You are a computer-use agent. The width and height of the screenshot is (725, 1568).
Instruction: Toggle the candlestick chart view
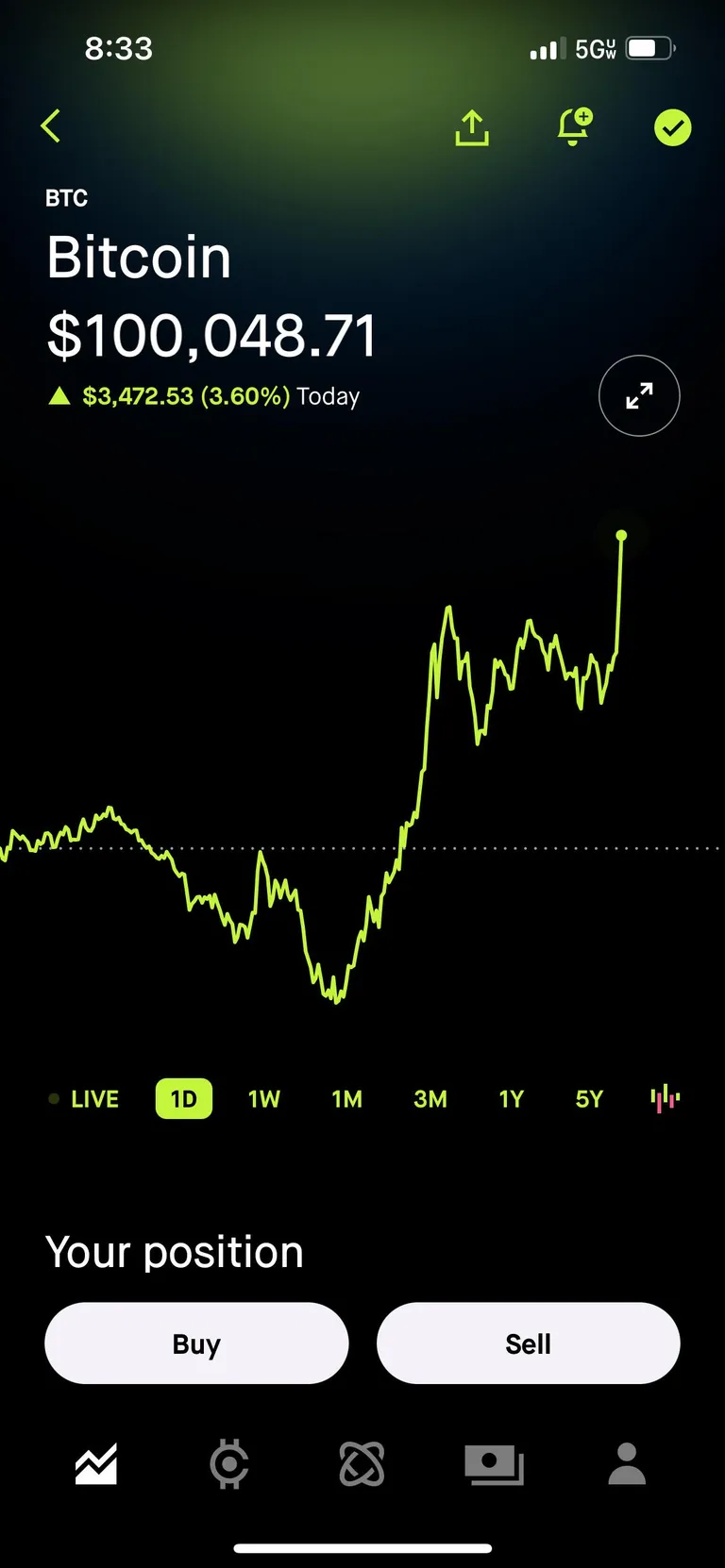666,1098
